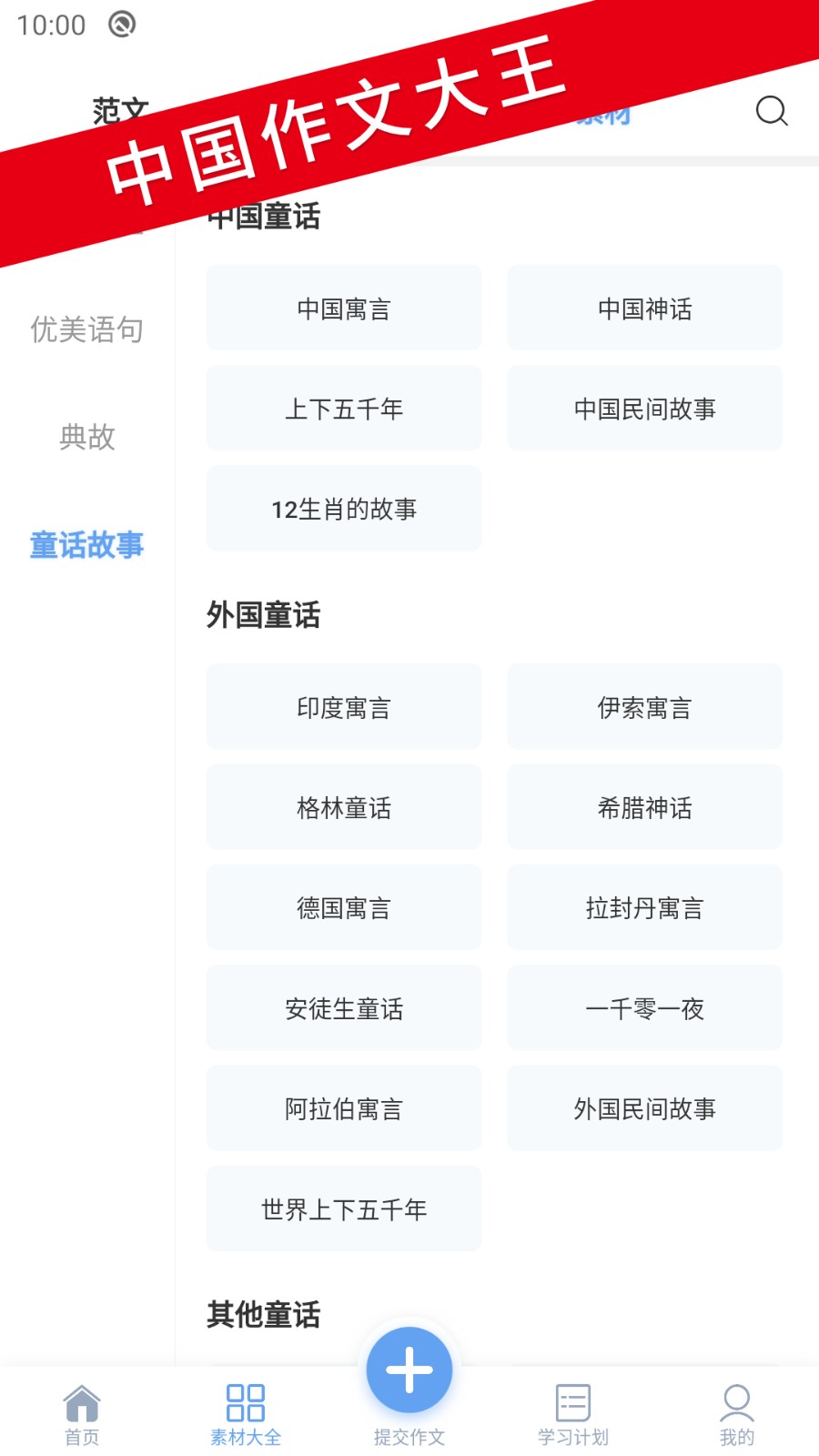Choose 优美语句 from the left menu
This screenshot has height=1456, width=819.
coord(86,330)
